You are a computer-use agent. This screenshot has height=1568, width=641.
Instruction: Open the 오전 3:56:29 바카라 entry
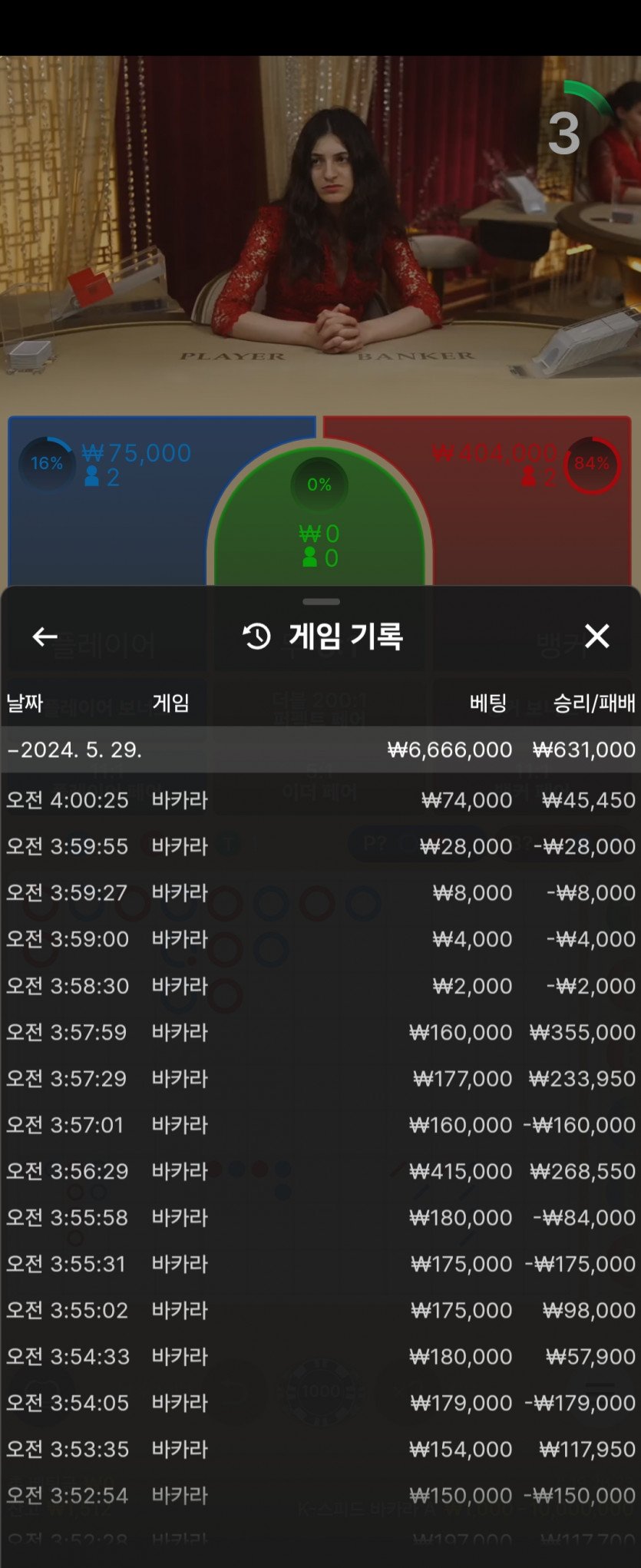point(320,1171)
